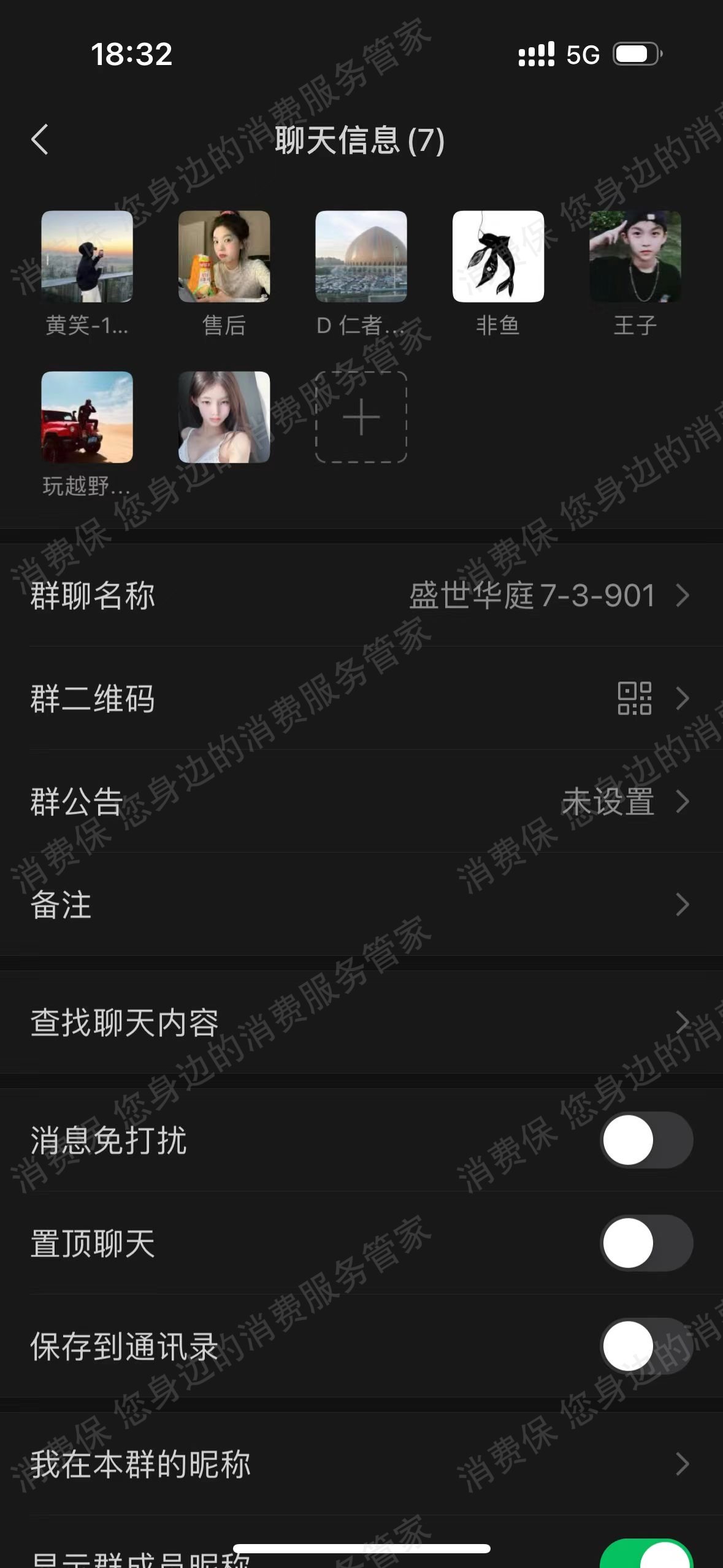Enable 消息免打扰 switch
Screen dimensions: 723x1568
pyautogui.click(x=646, y=1140)
